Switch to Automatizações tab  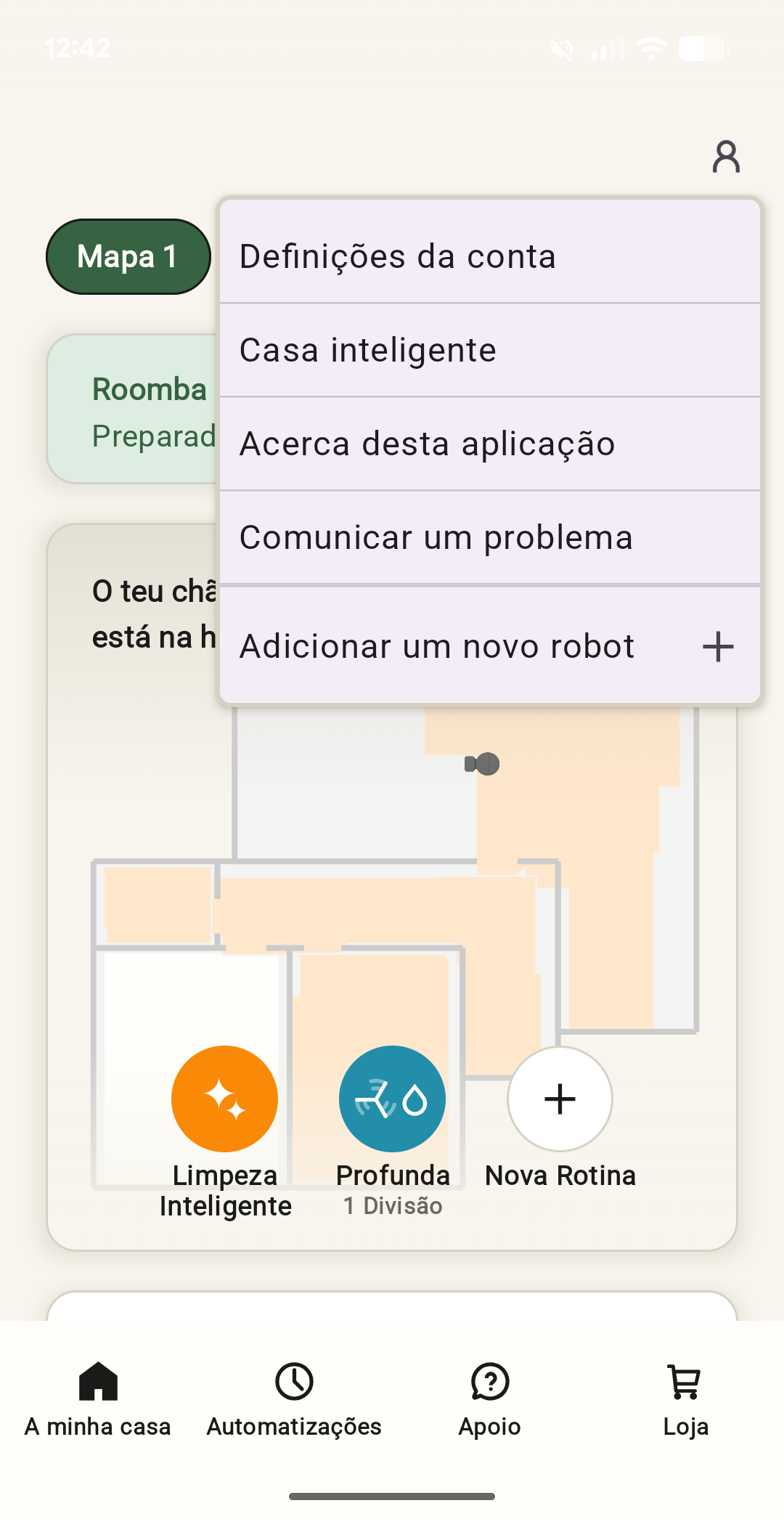click(294, 1399)
